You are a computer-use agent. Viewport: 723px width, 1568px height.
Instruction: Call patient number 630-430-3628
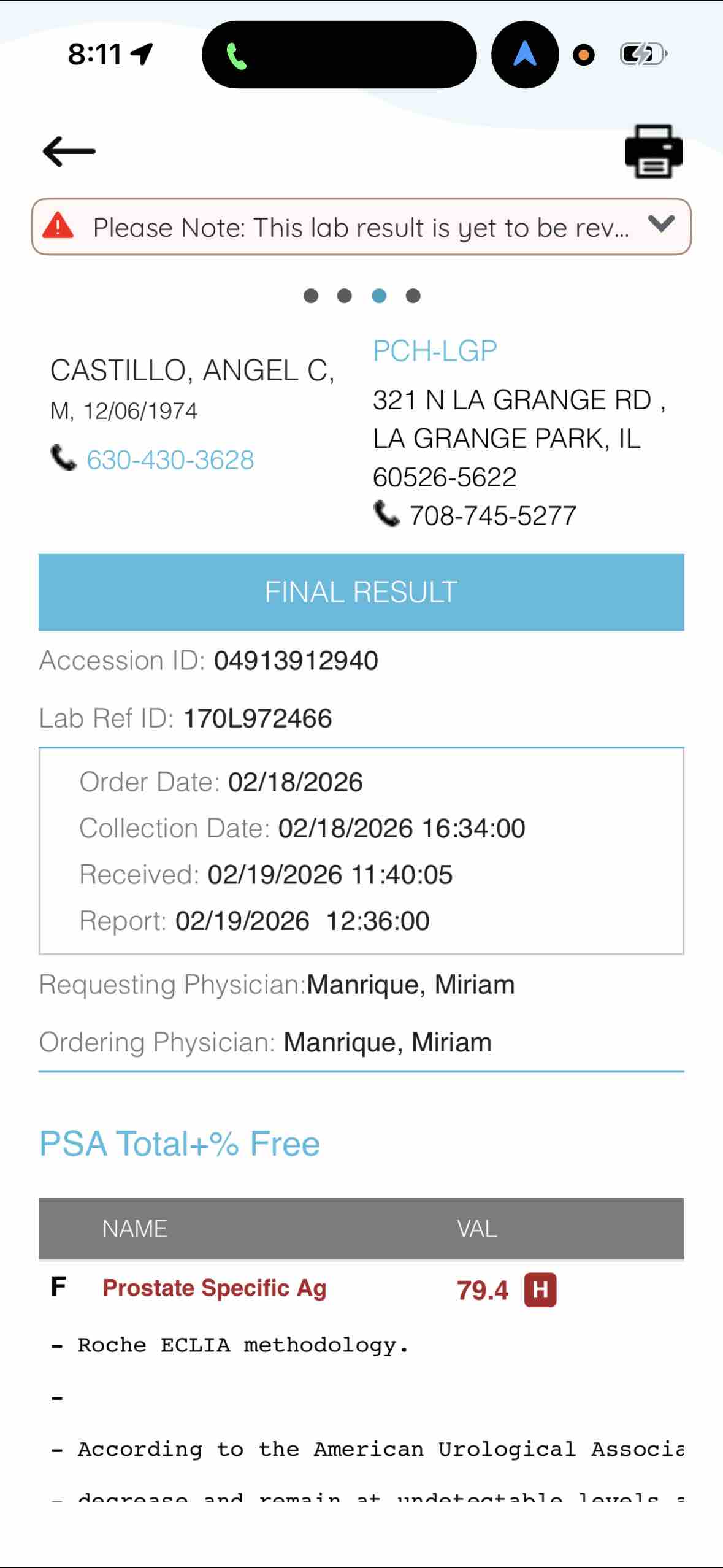coord(170,460)
